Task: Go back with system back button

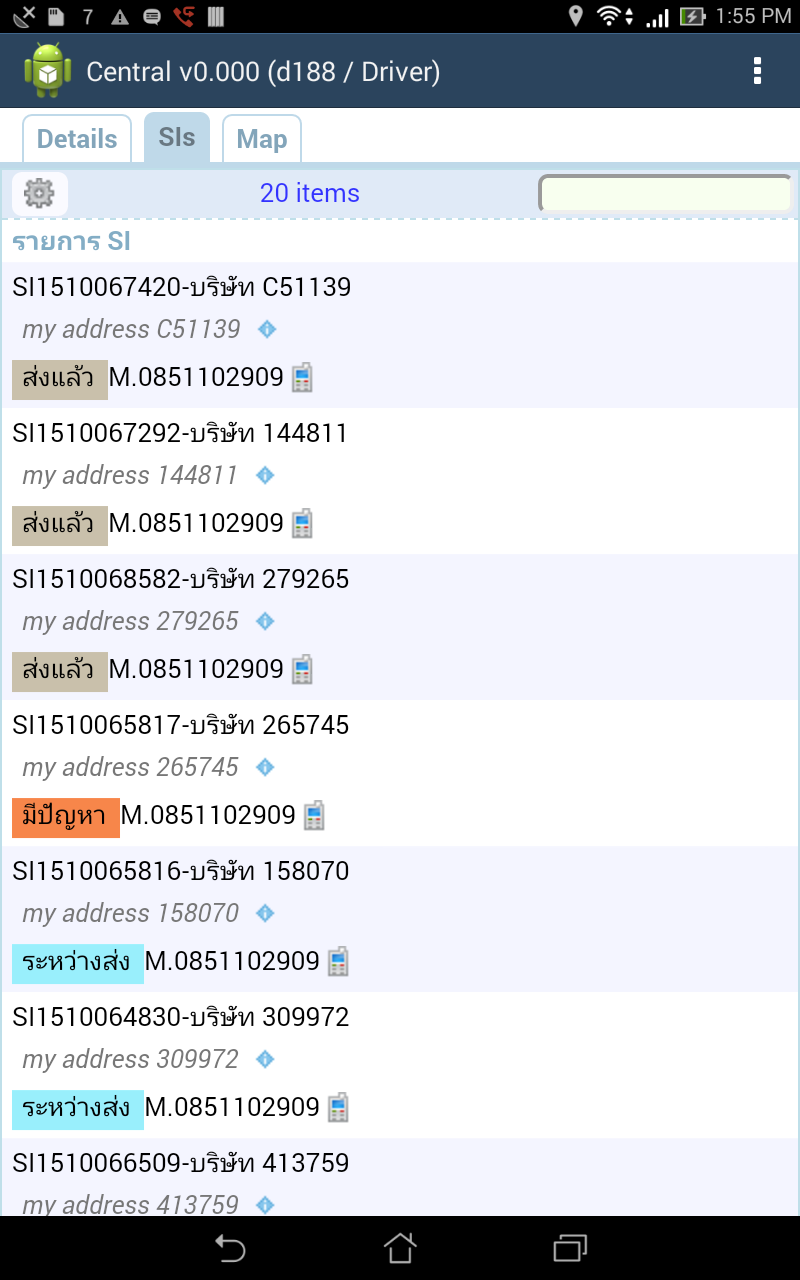Action: [x=230, y=1248]
